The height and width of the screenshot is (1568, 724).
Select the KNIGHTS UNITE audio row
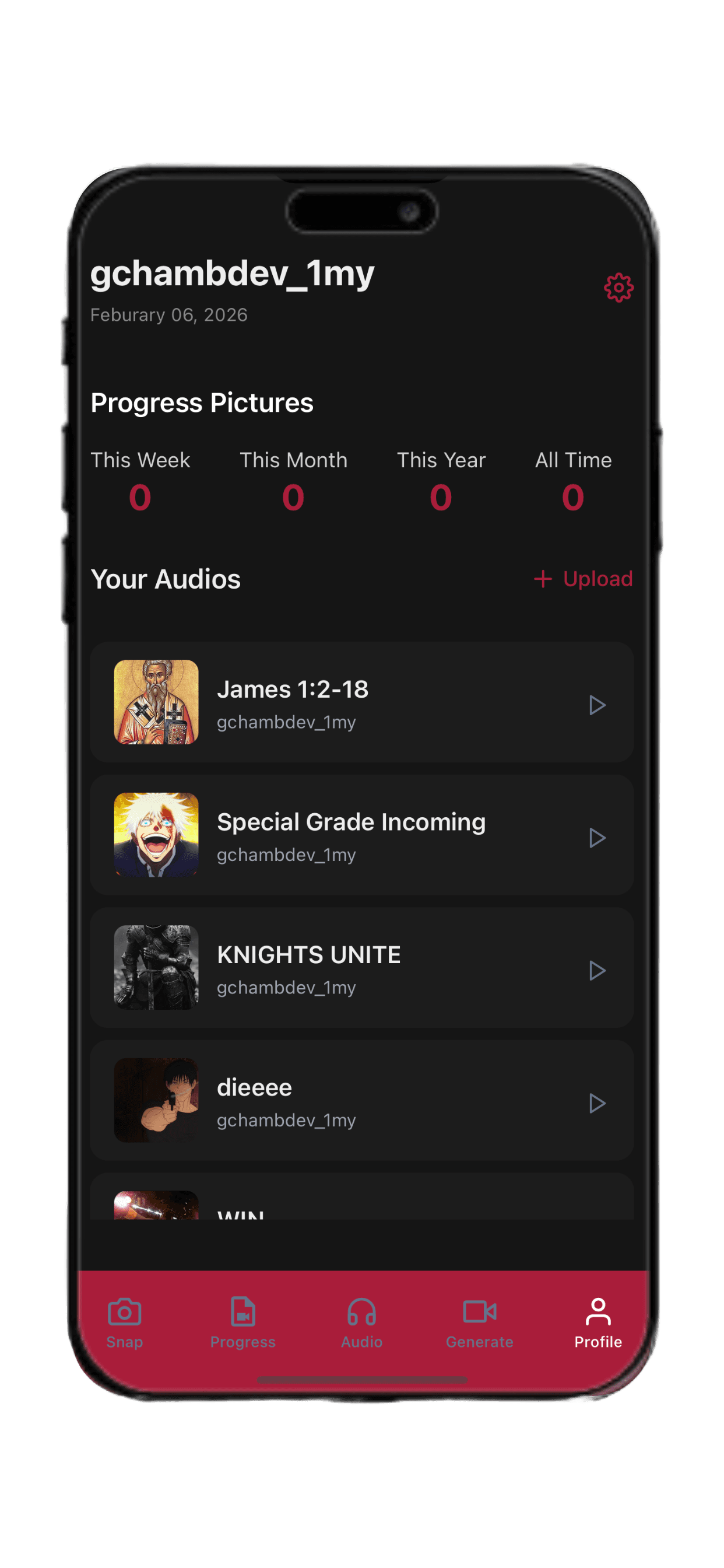362,969
